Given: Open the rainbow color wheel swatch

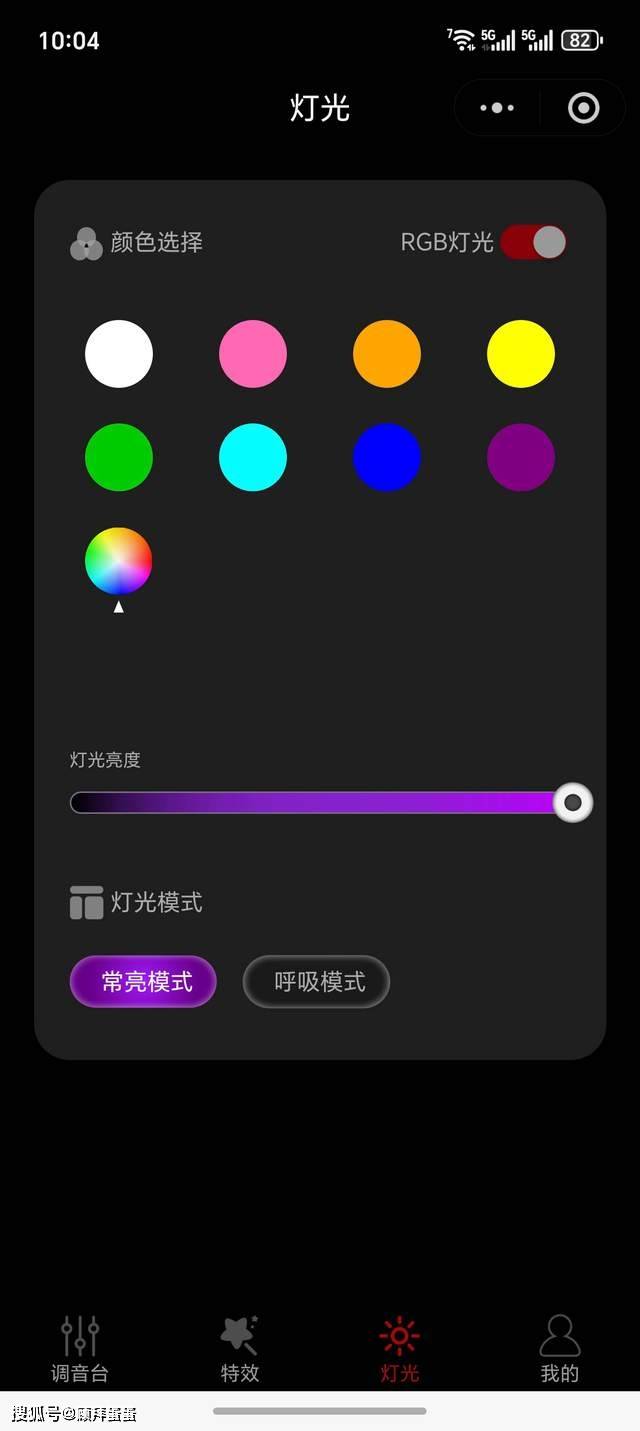Looking at the screenshot, I should point(119,561).
